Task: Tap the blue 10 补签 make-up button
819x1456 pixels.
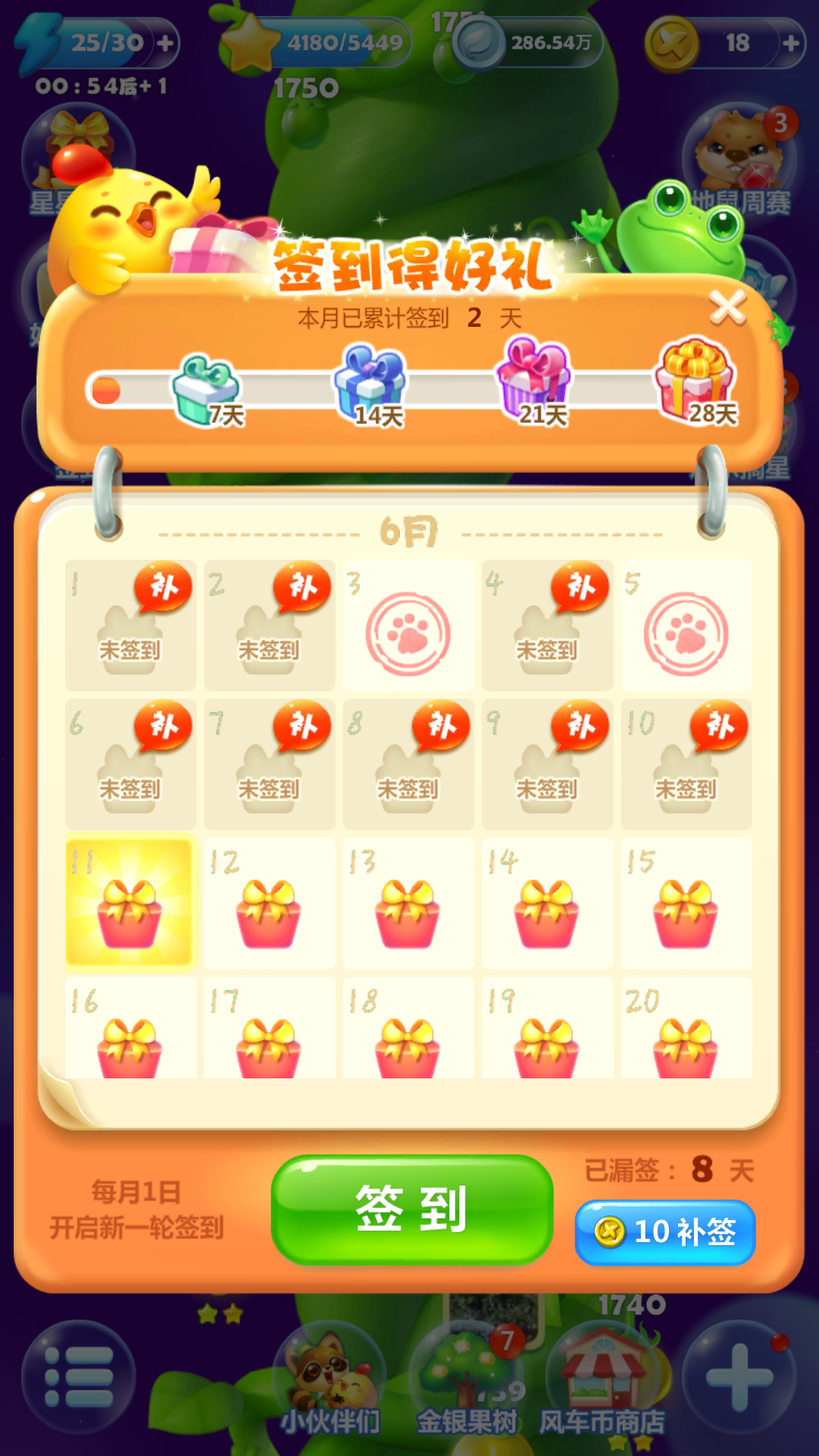Action: 665,1232
